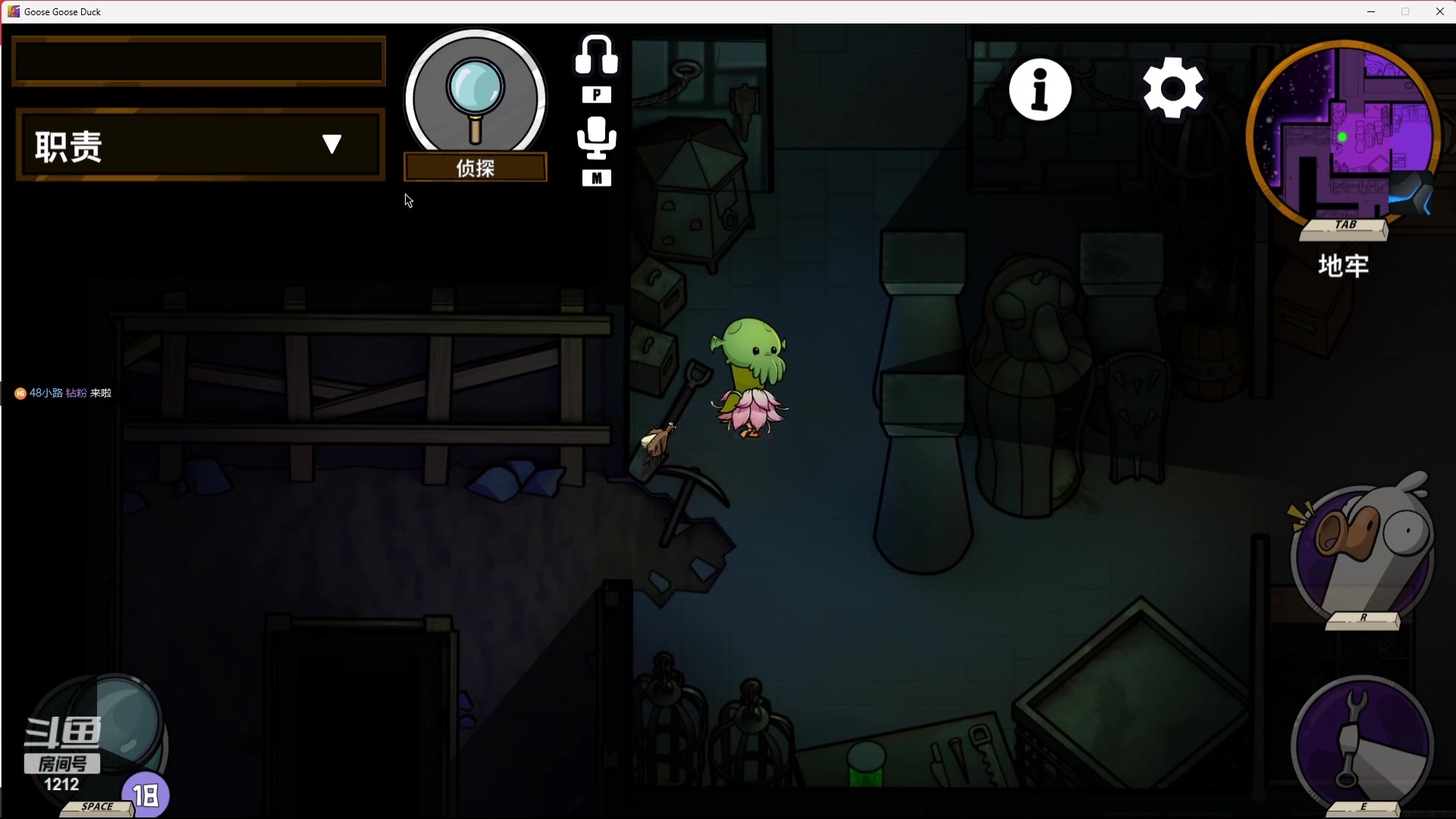Screen dimensions: 1456x819
Task: Tap the report horn button (R)
Action: pyautogui.click(x=1362, y=550)
